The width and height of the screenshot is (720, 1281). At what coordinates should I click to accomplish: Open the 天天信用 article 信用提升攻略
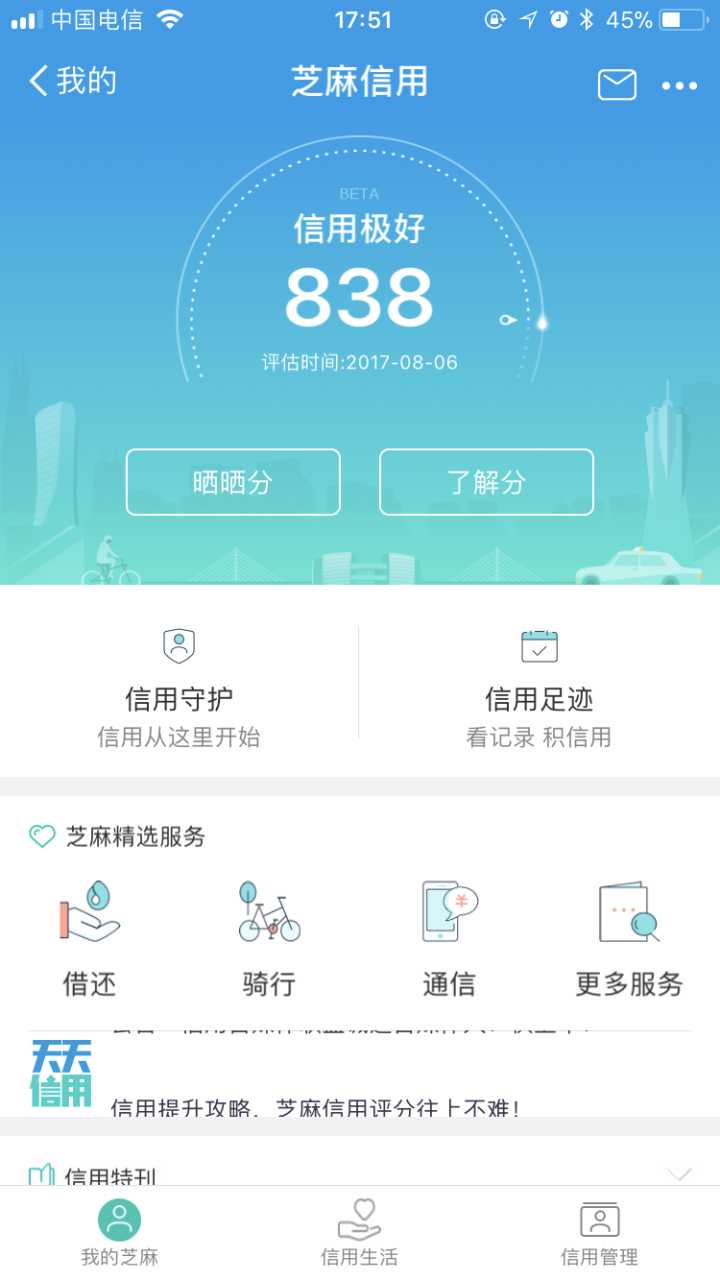coord(315,1106)
